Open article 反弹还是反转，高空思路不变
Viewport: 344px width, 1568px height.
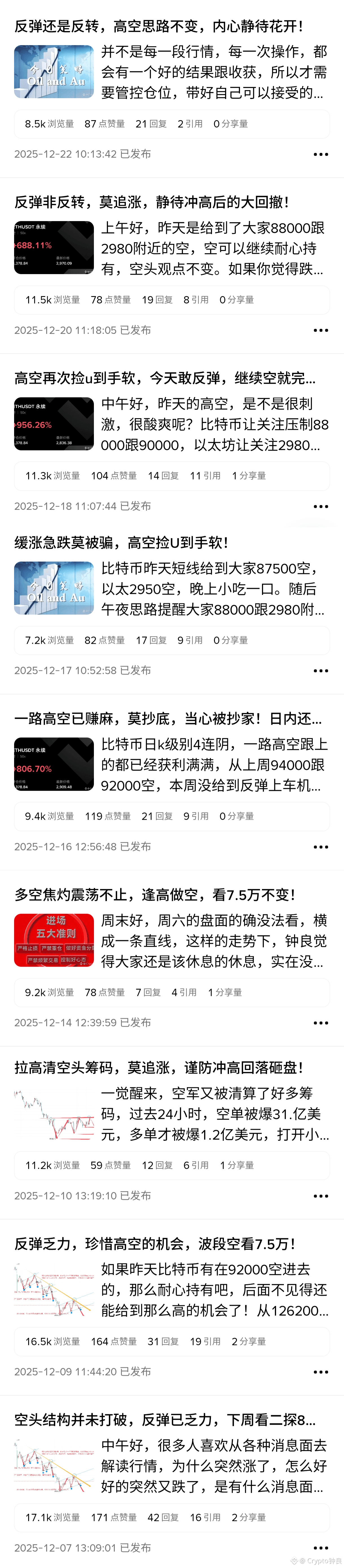point(158,26)
